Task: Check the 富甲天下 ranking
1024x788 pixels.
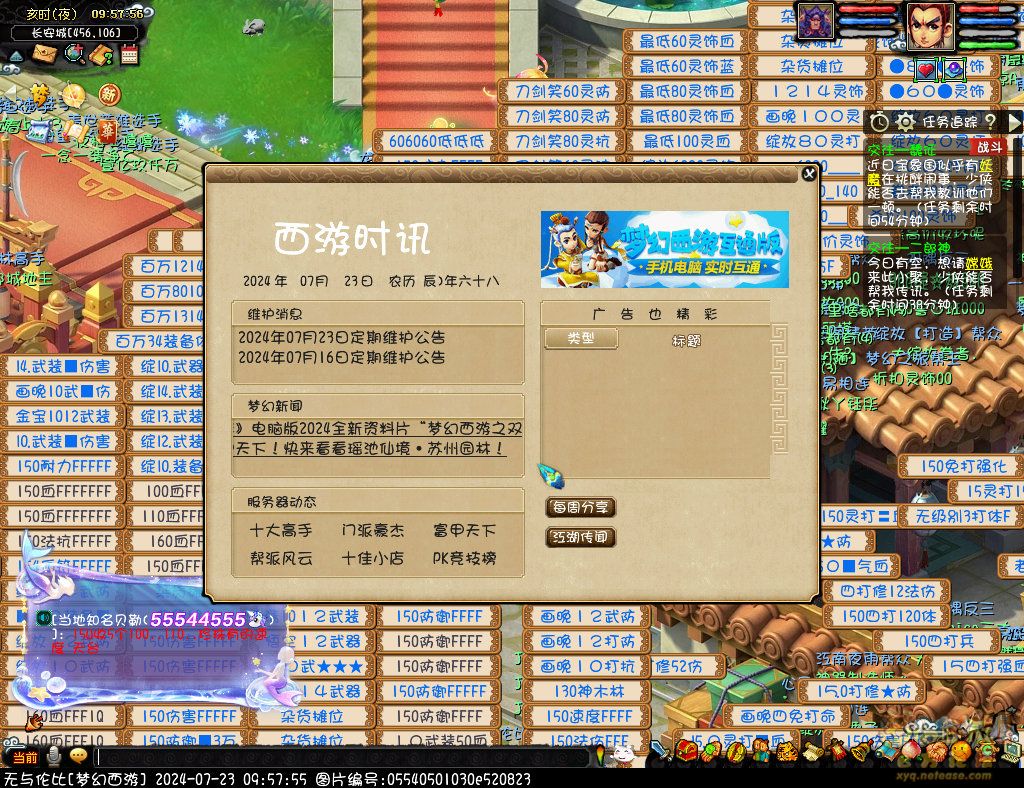Action: [x=464, y=531]
